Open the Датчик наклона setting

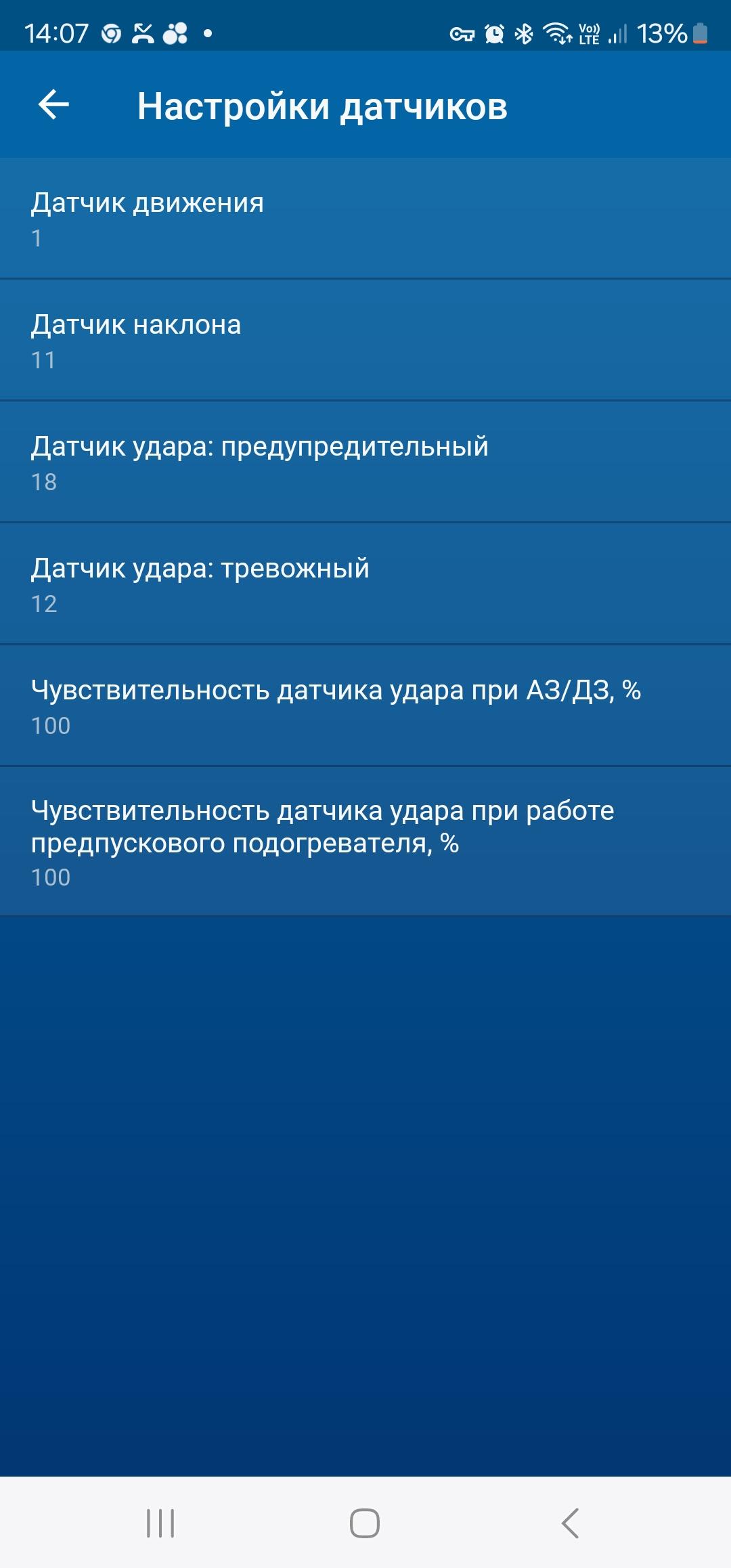click(x=365, y=340)
